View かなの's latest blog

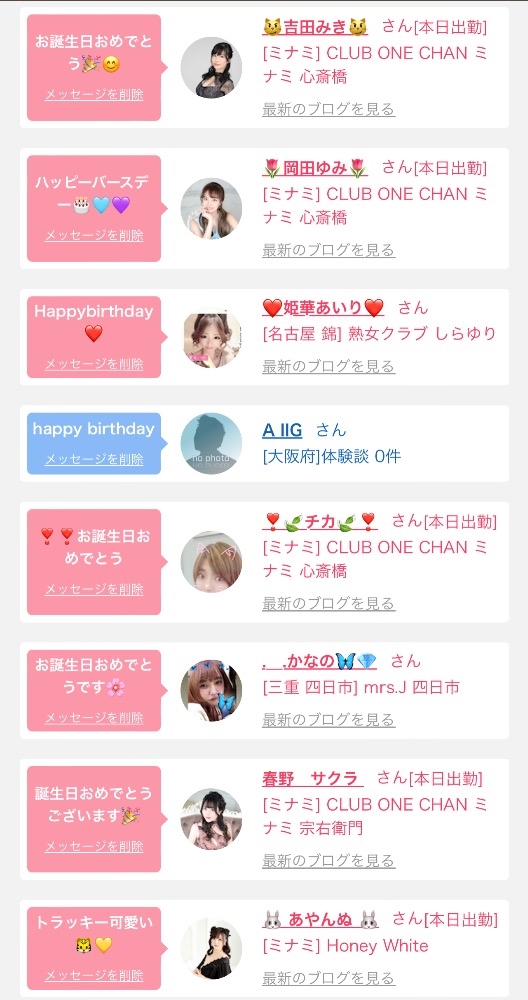coord(328,720)
